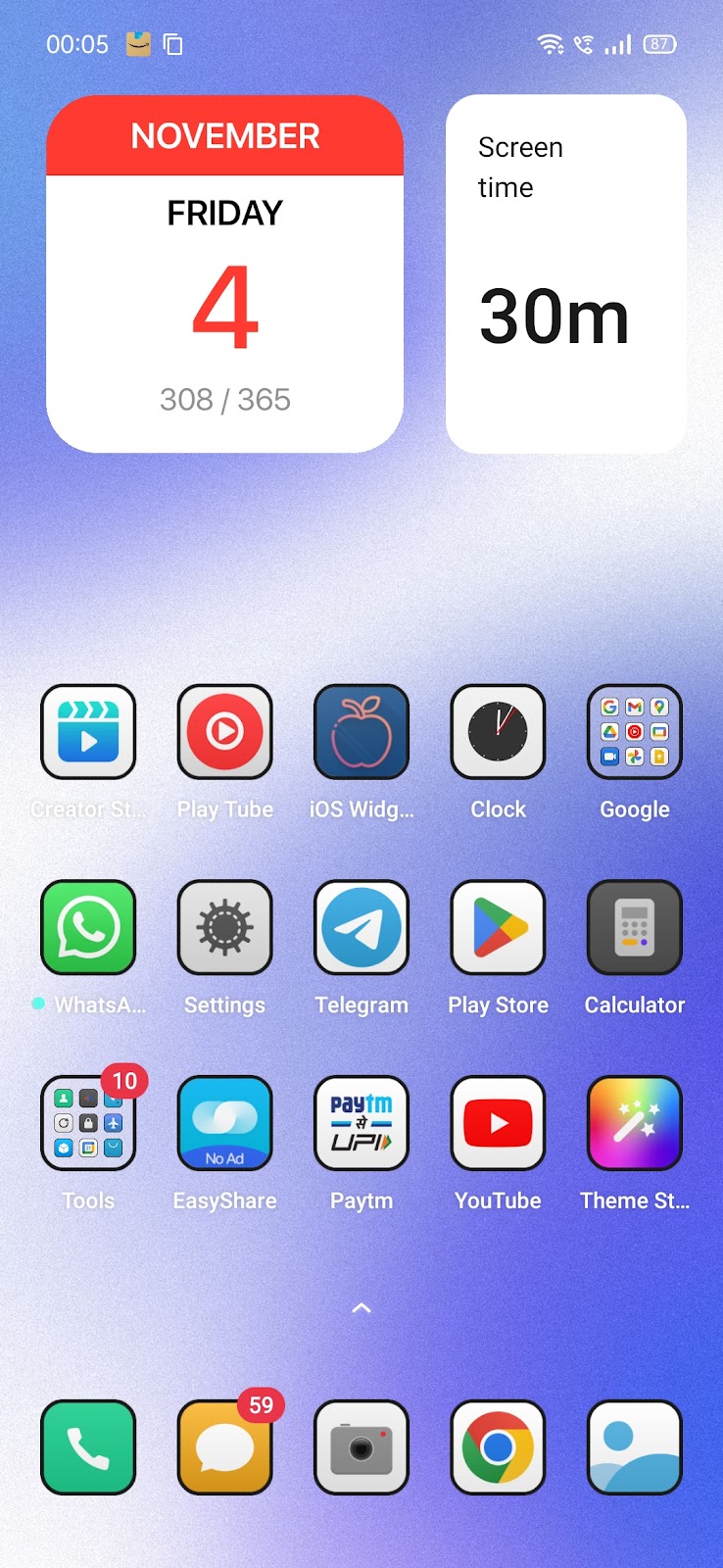The image size is (723, 1568).
Task: Open the November calendar widget
Action: tap(224, 274)
